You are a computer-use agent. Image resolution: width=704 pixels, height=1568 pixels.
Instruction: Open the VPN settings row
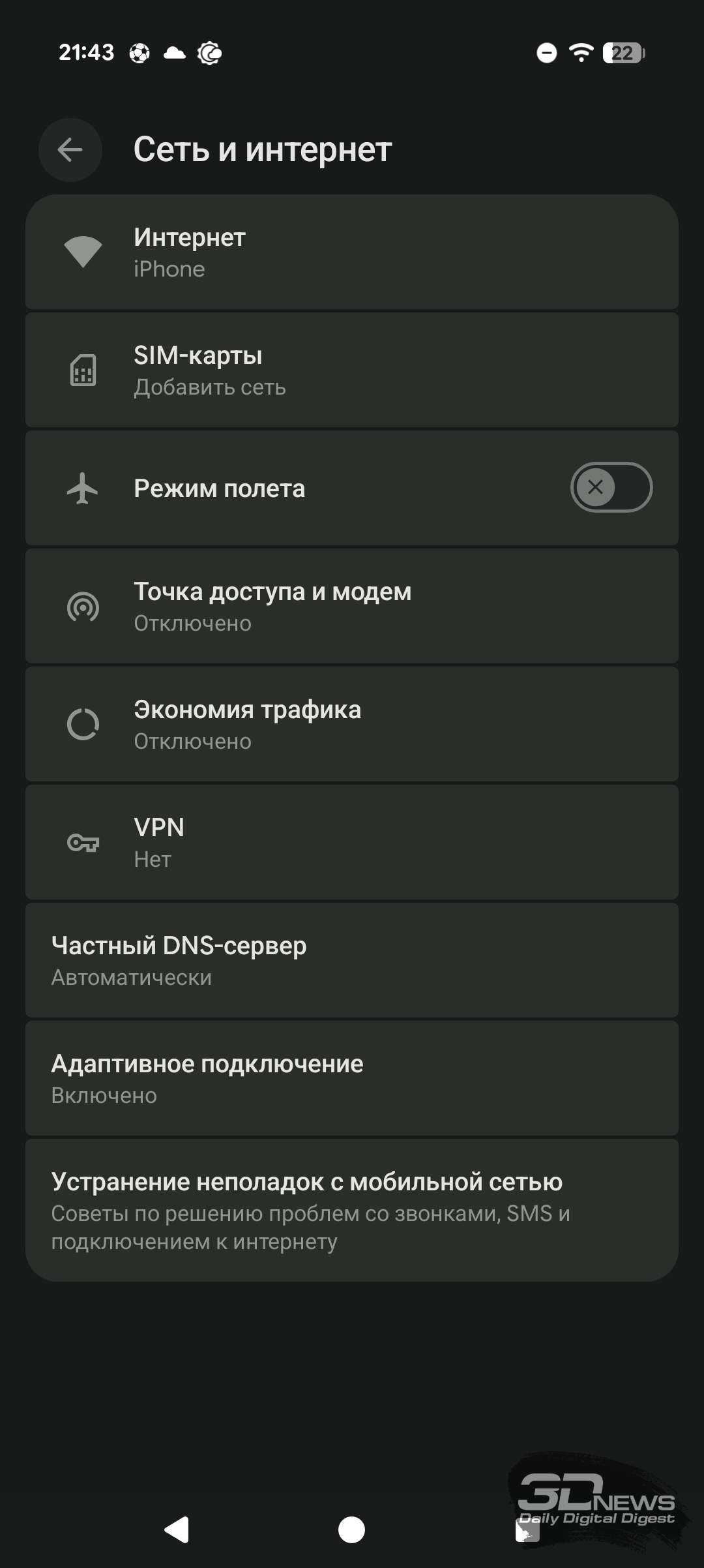(352, 843)
